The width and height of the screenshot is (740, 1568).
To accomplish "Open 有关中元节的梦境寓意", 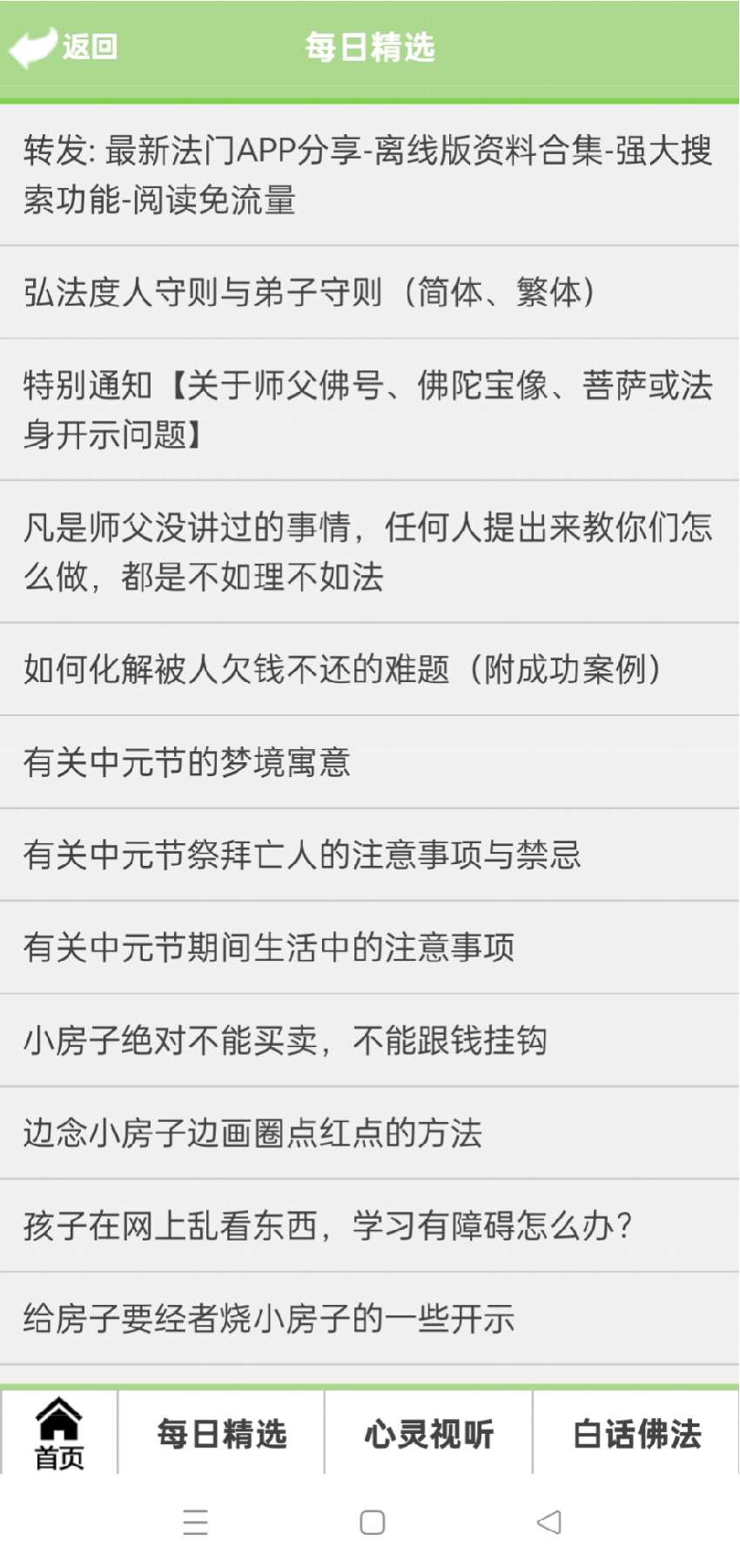I will [x=370, y=762].
